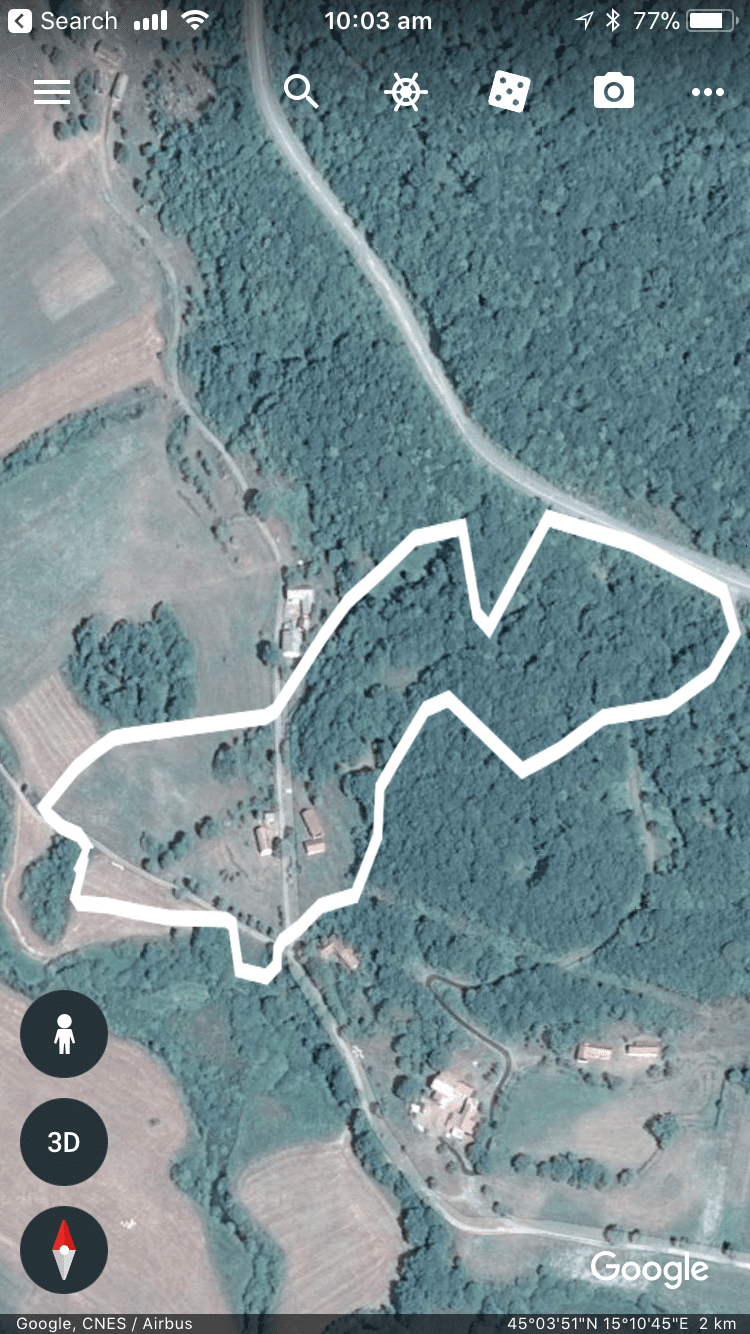
Task: Open the hamburger menu
Action: pos(52,92)
